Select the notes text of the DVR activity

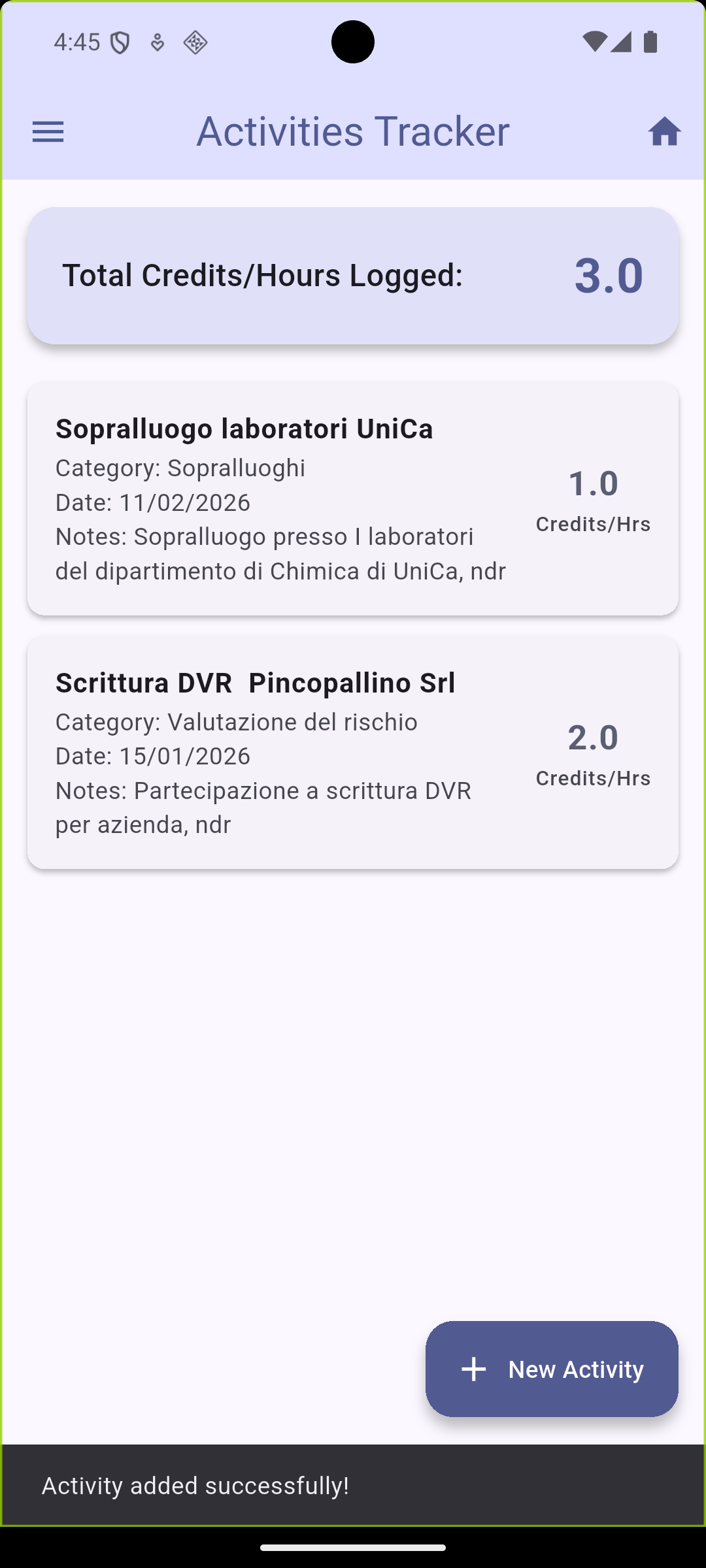point(264,806)
